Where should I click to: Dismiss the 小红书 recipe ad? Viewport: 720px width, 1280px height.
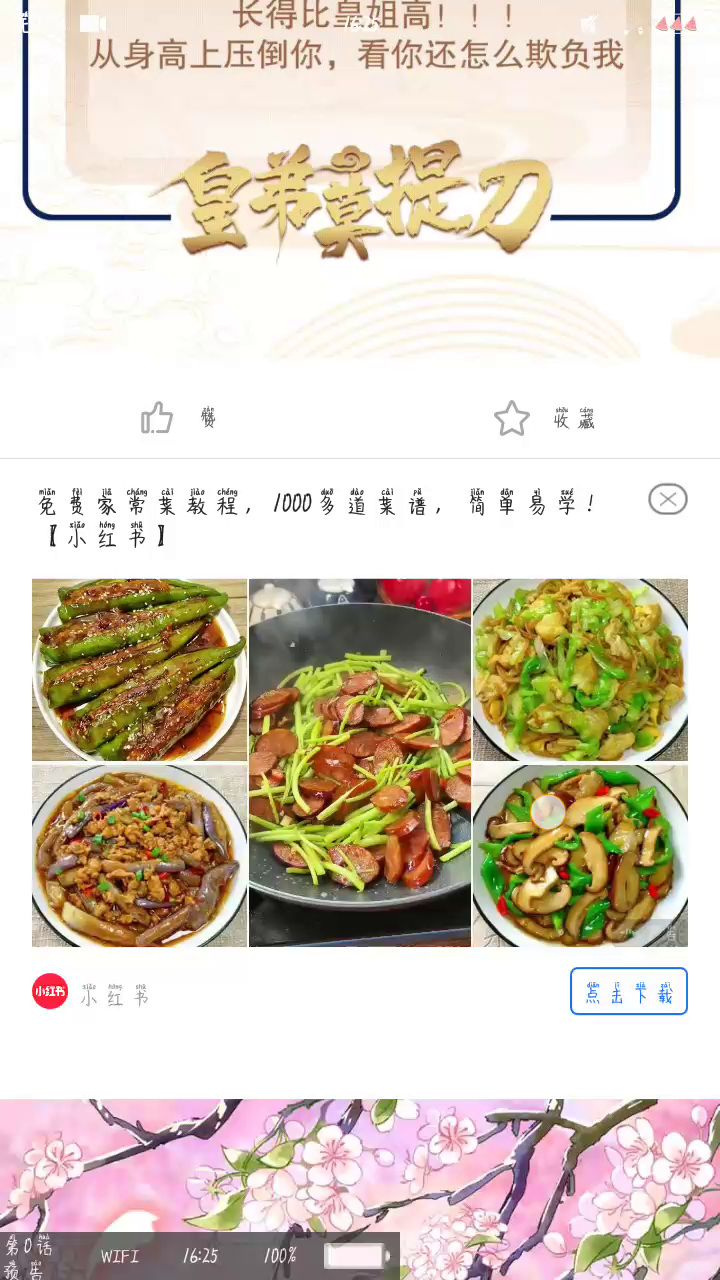[x=667, y=499]
